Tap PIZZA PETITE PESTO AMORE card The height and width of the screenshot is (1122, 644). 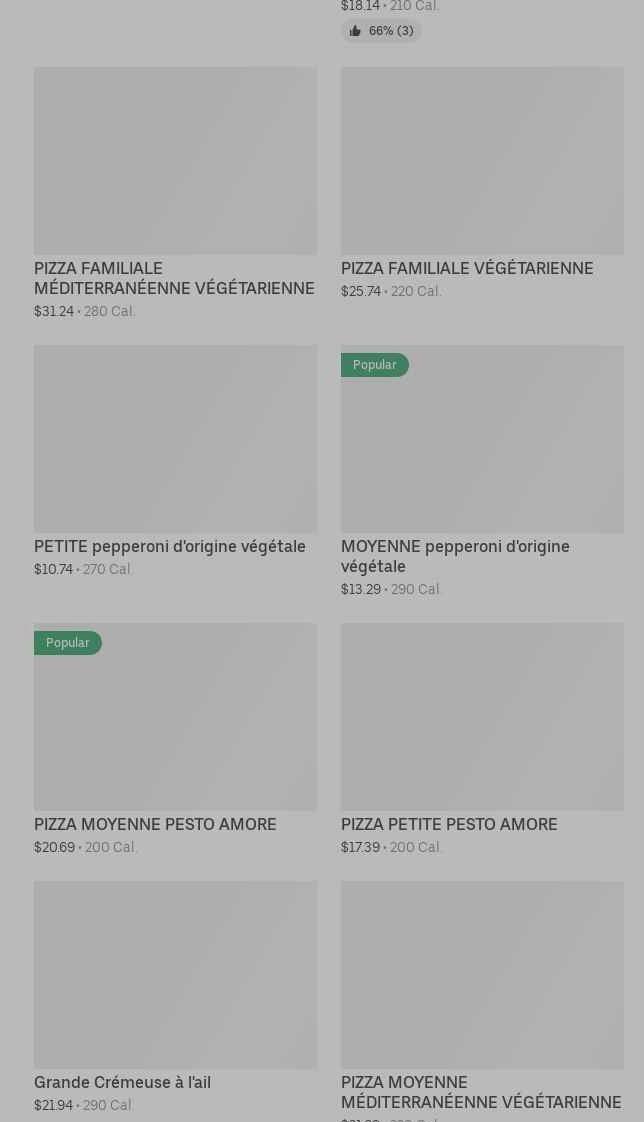(x=482, y=740)
